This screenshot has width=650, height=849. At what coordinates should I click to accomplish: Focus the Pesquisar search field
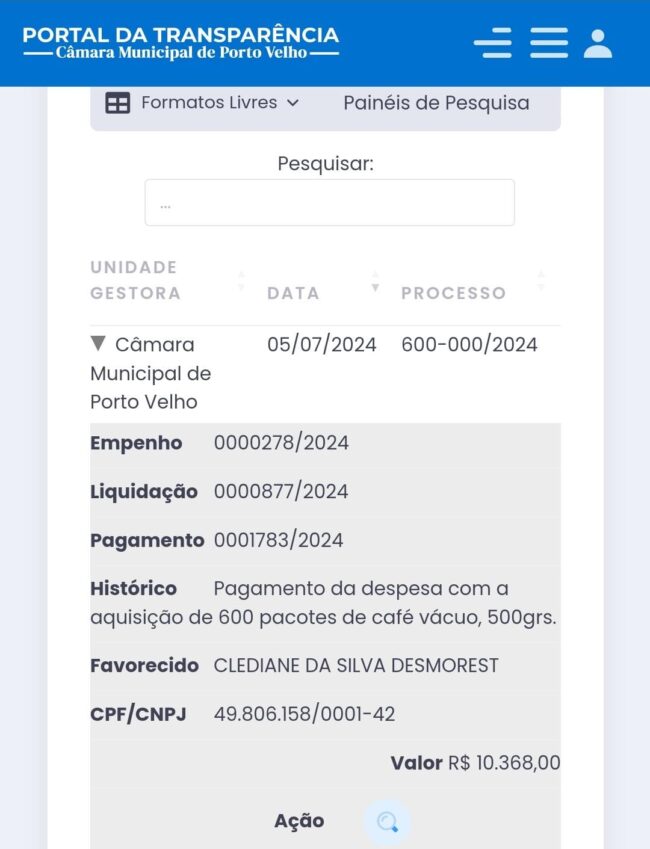coord(329,203)
